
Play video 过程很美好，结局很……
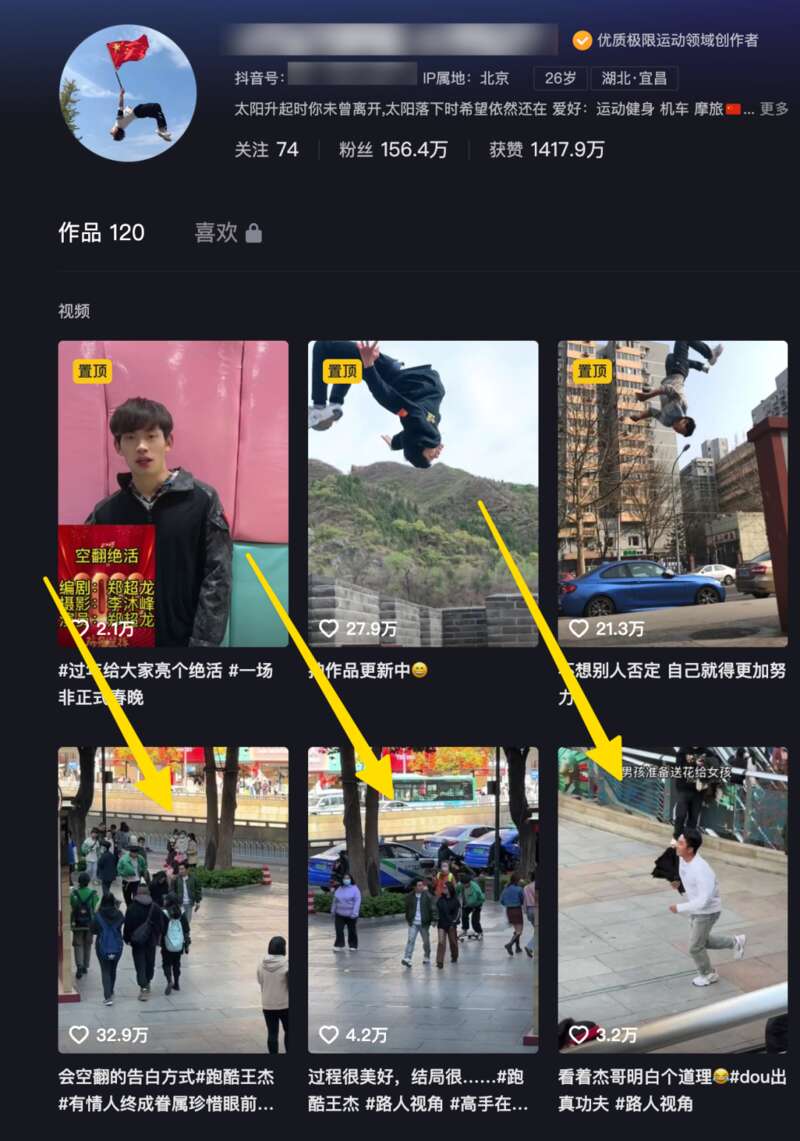[423, 900]
